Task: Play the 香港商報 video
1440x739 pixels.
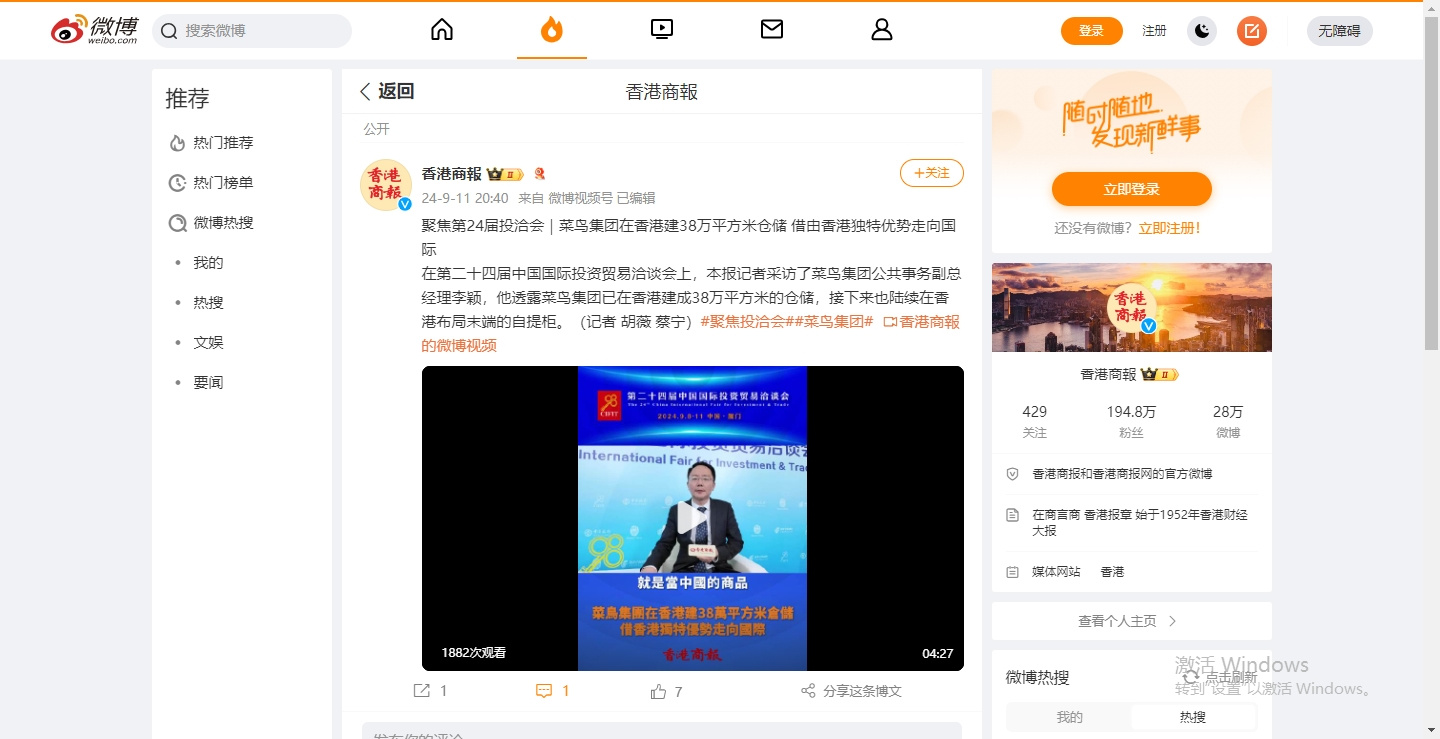Action: pyautogui.click(x=692, y=518)
